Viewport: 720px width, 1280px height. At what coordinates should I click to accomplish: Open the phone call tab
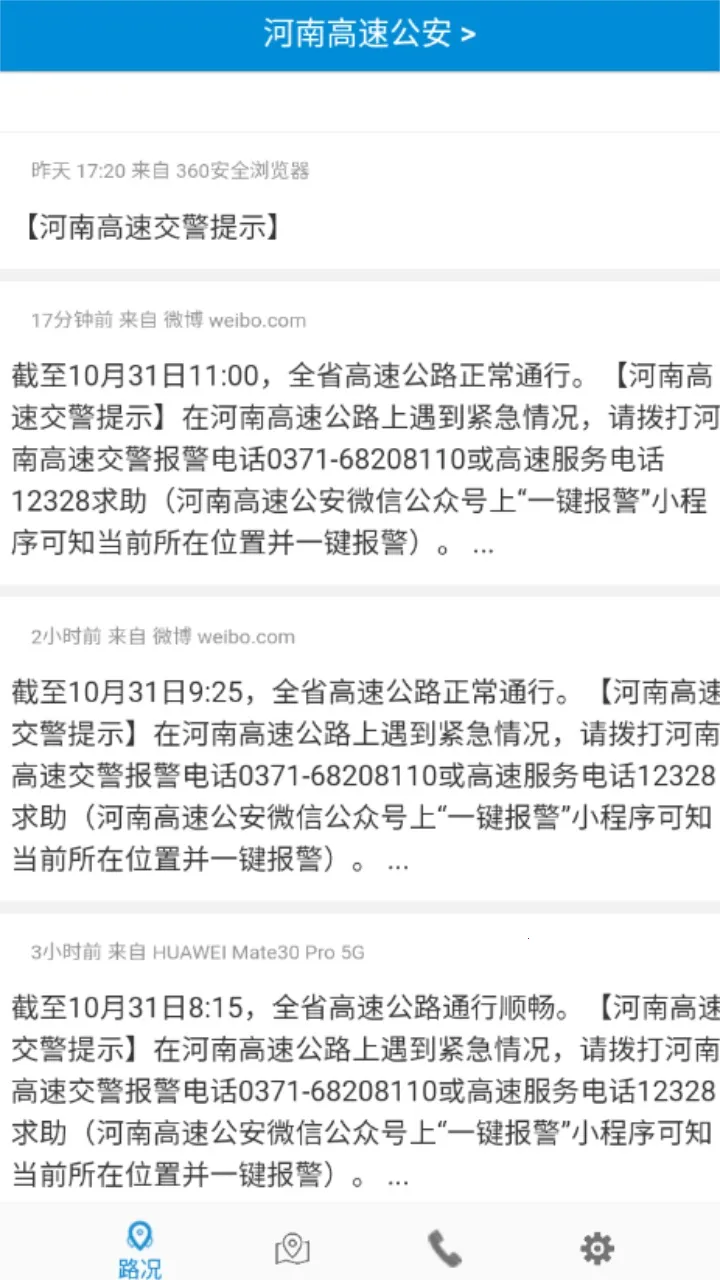(445, 1248)
